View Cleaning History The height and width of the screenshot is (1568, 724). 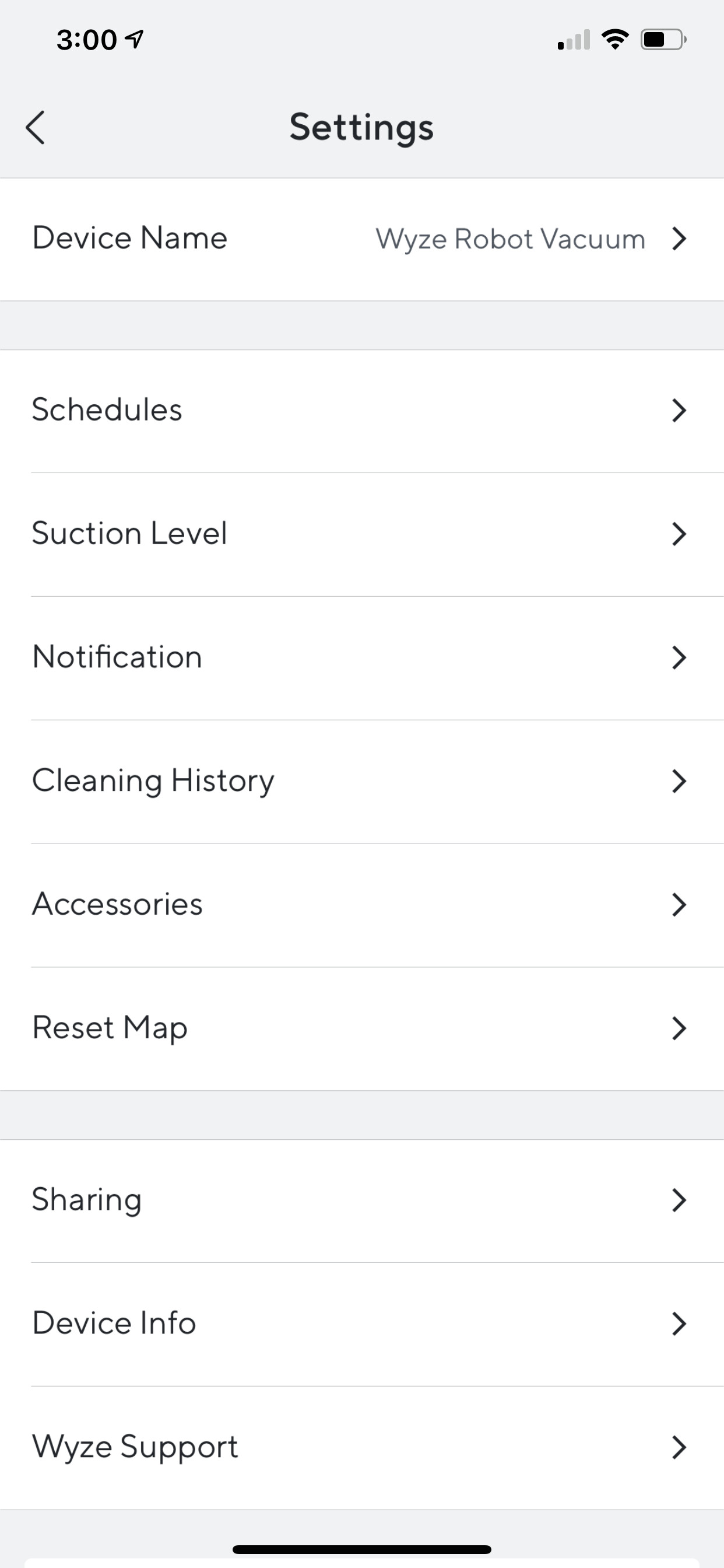pyautogui.click(x=361, y=781)
